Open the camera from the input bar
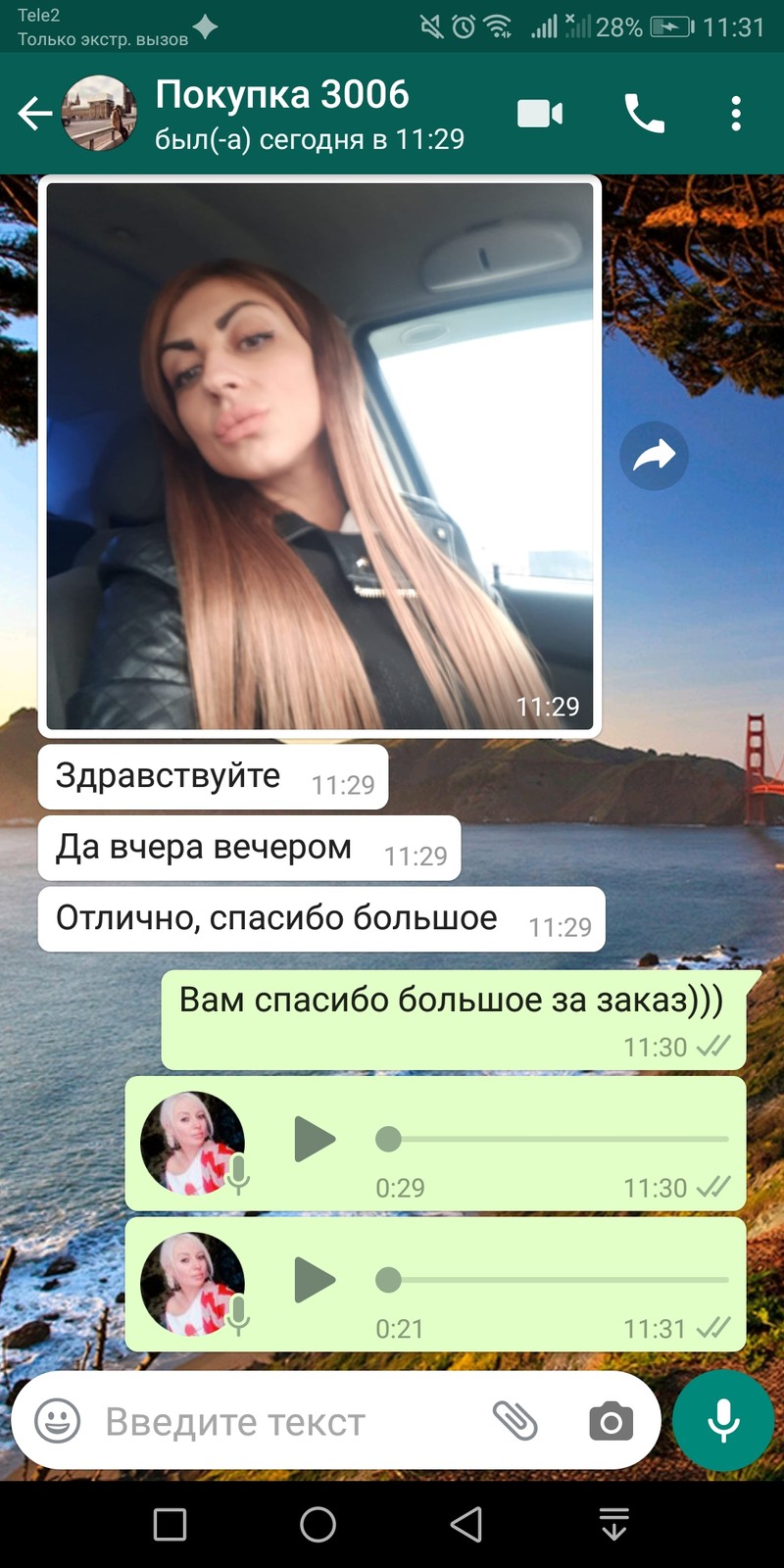The image size is (784, 1568). coord(611,1421)
